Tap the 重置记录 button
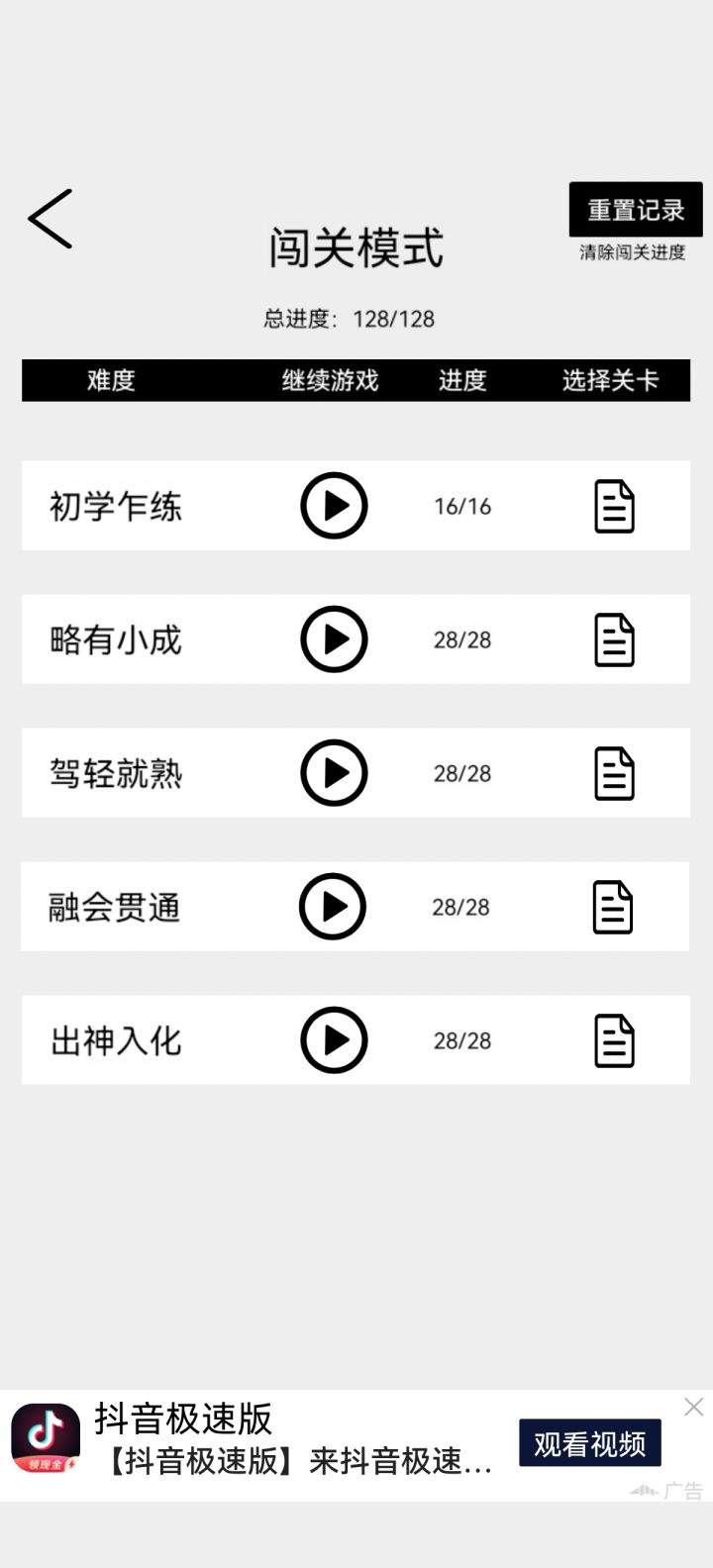713x1568 pixels. (x=635, y=210)
